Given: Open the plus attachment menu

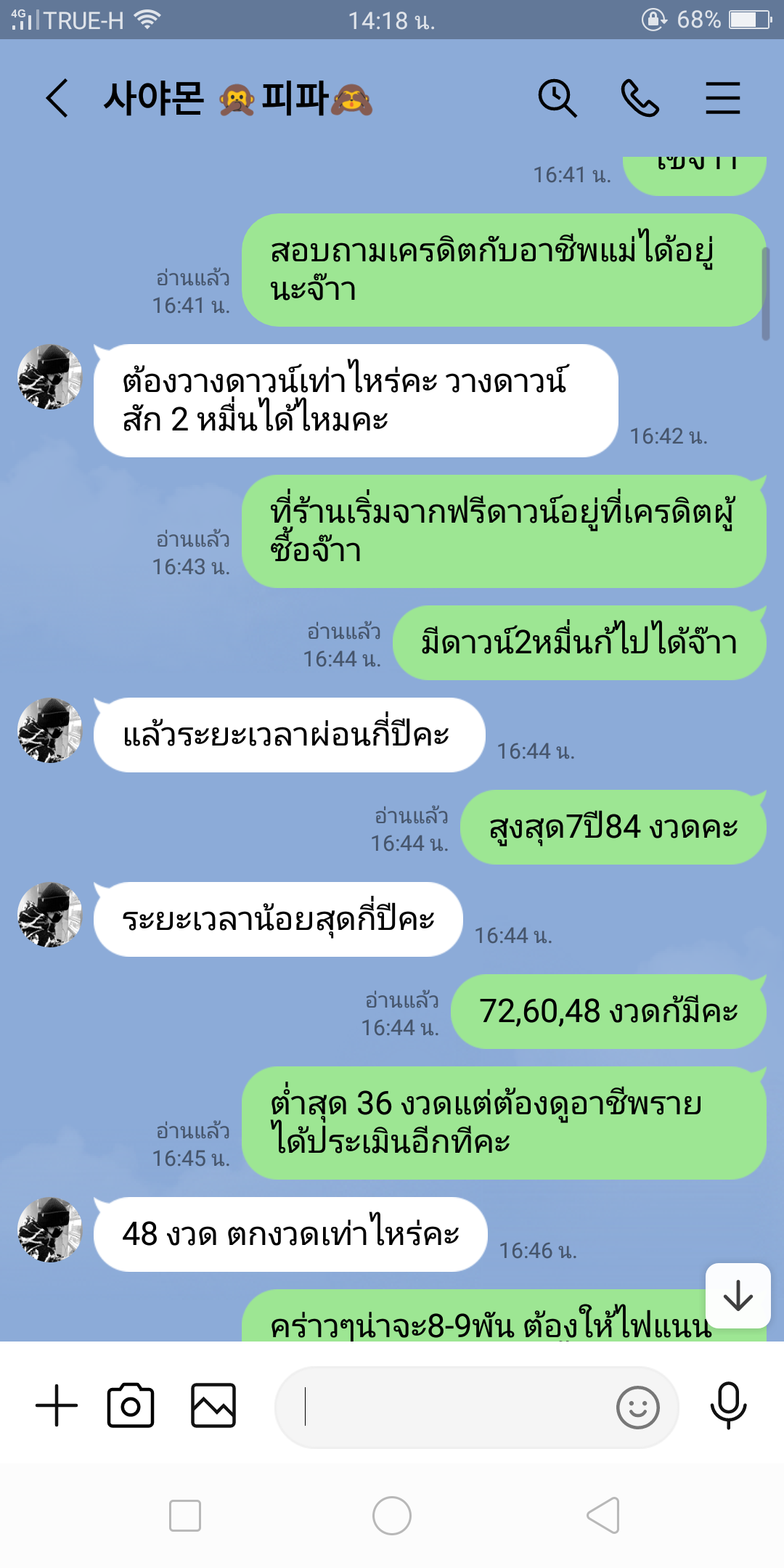Looking at the screenshot, I should click(x=57, y=1405).
